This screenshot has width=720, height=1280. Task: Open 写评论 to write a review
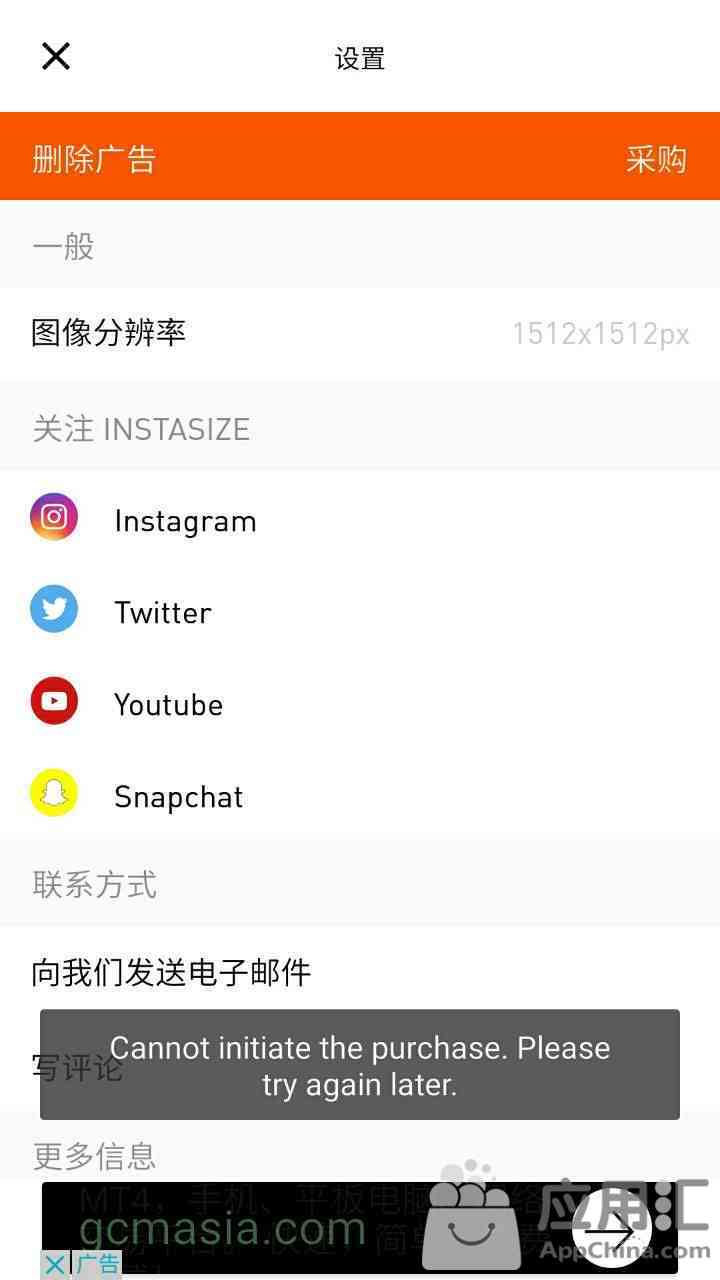[77, 1068]
